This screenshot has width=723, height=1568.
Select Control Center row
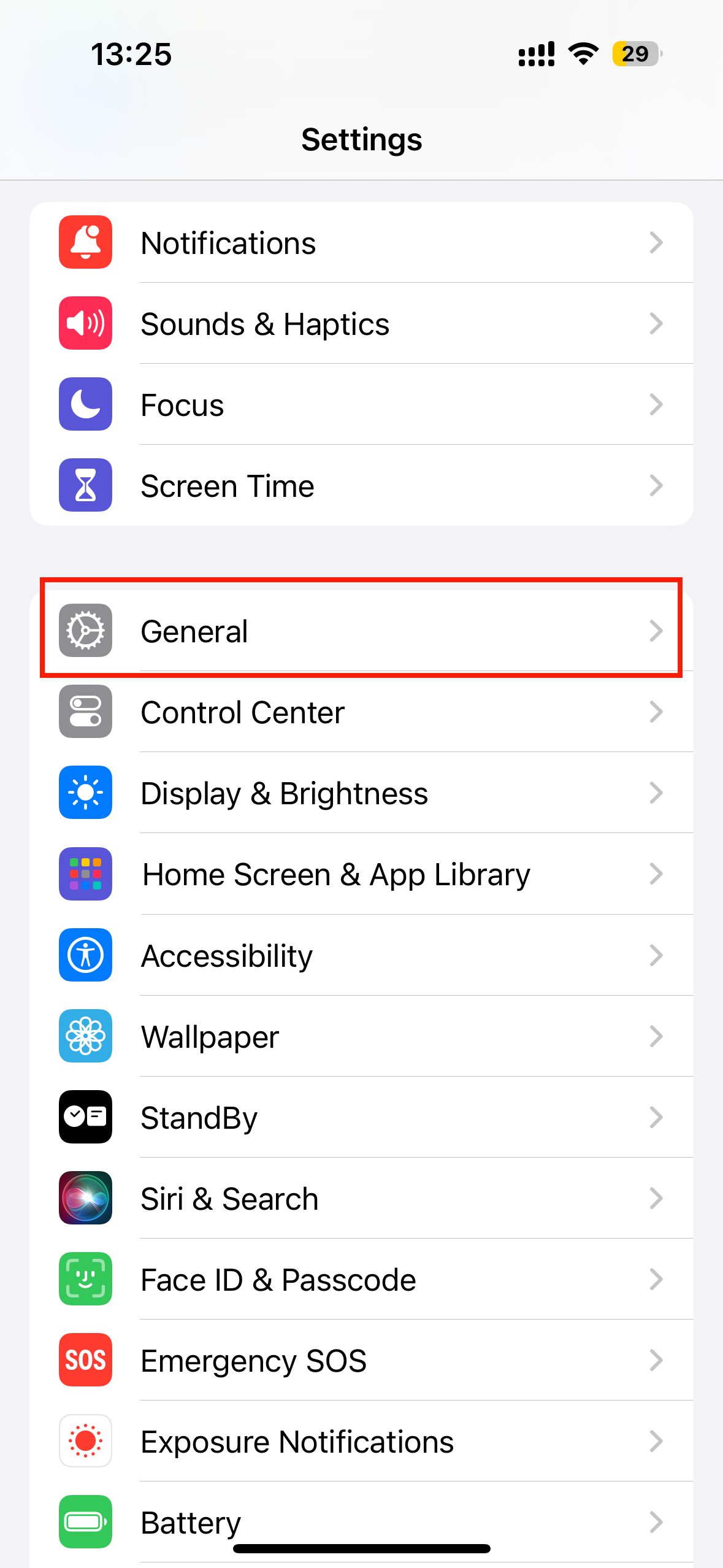361,712
